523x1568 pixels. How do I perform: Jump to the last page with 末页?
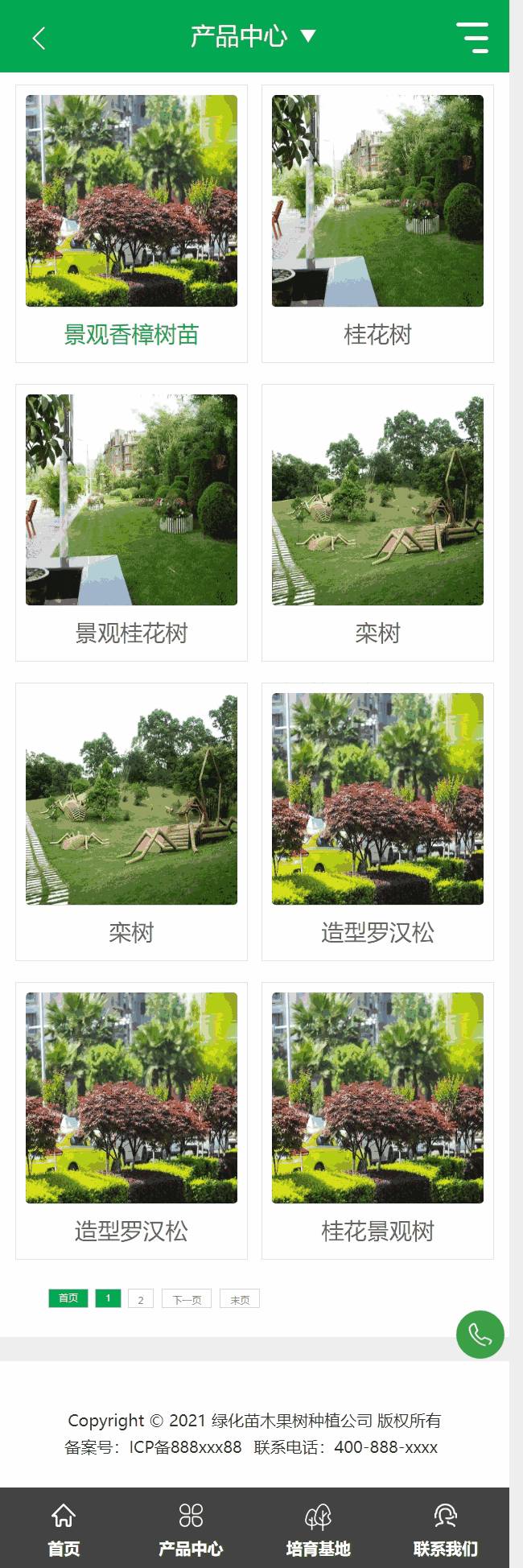(240, 1299)
